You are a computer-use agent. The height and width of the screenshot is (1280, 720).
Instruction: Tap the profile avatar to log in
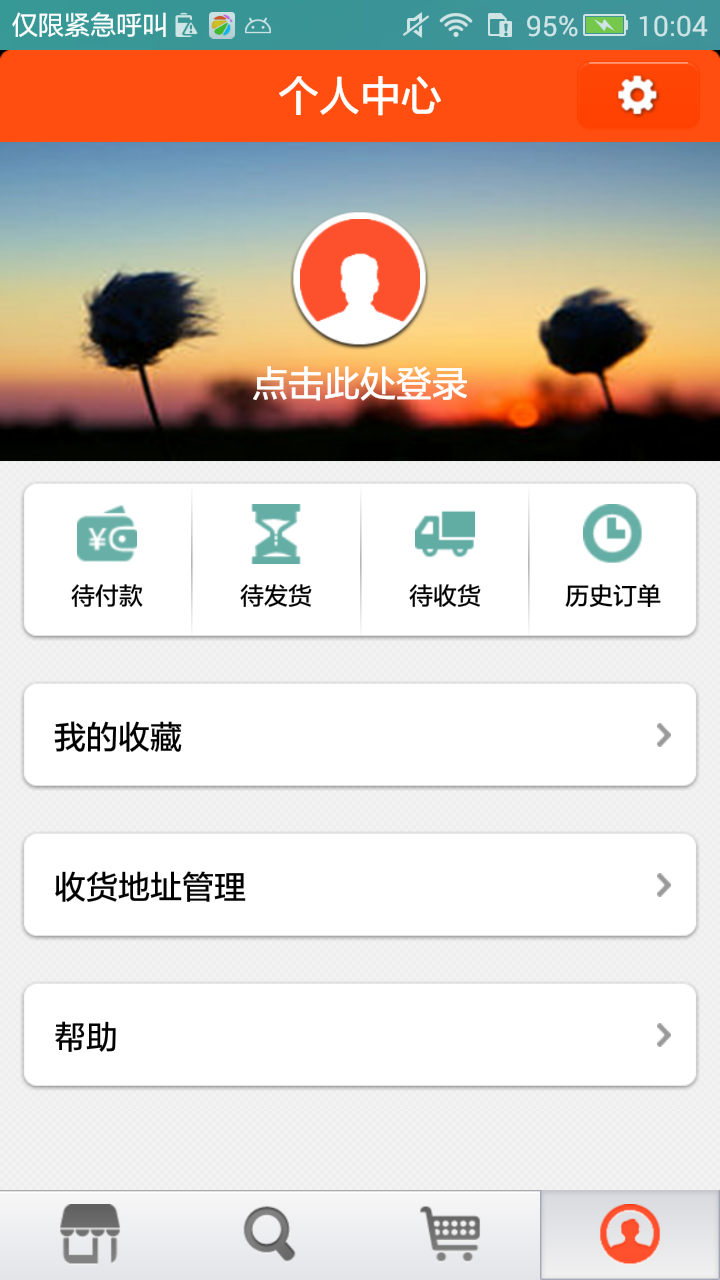[360, 279]
